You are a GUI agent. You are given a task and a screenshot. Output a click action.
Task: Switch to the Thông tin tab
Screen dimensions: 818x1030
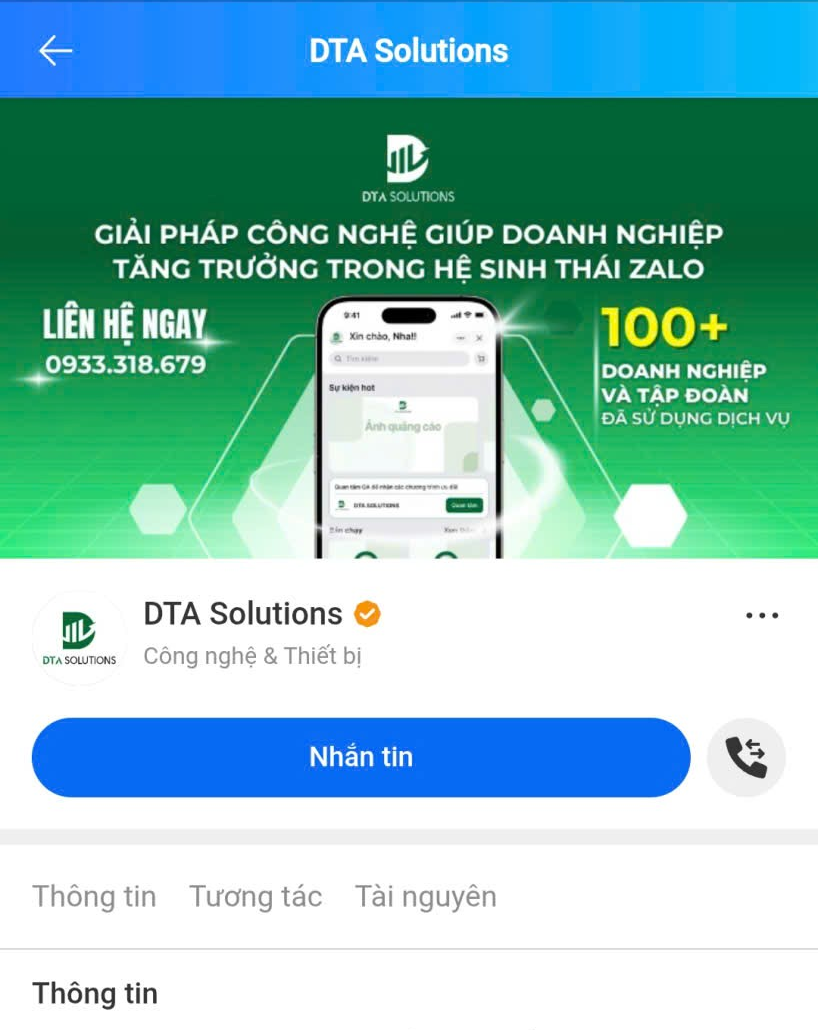[x=94, y=896]
